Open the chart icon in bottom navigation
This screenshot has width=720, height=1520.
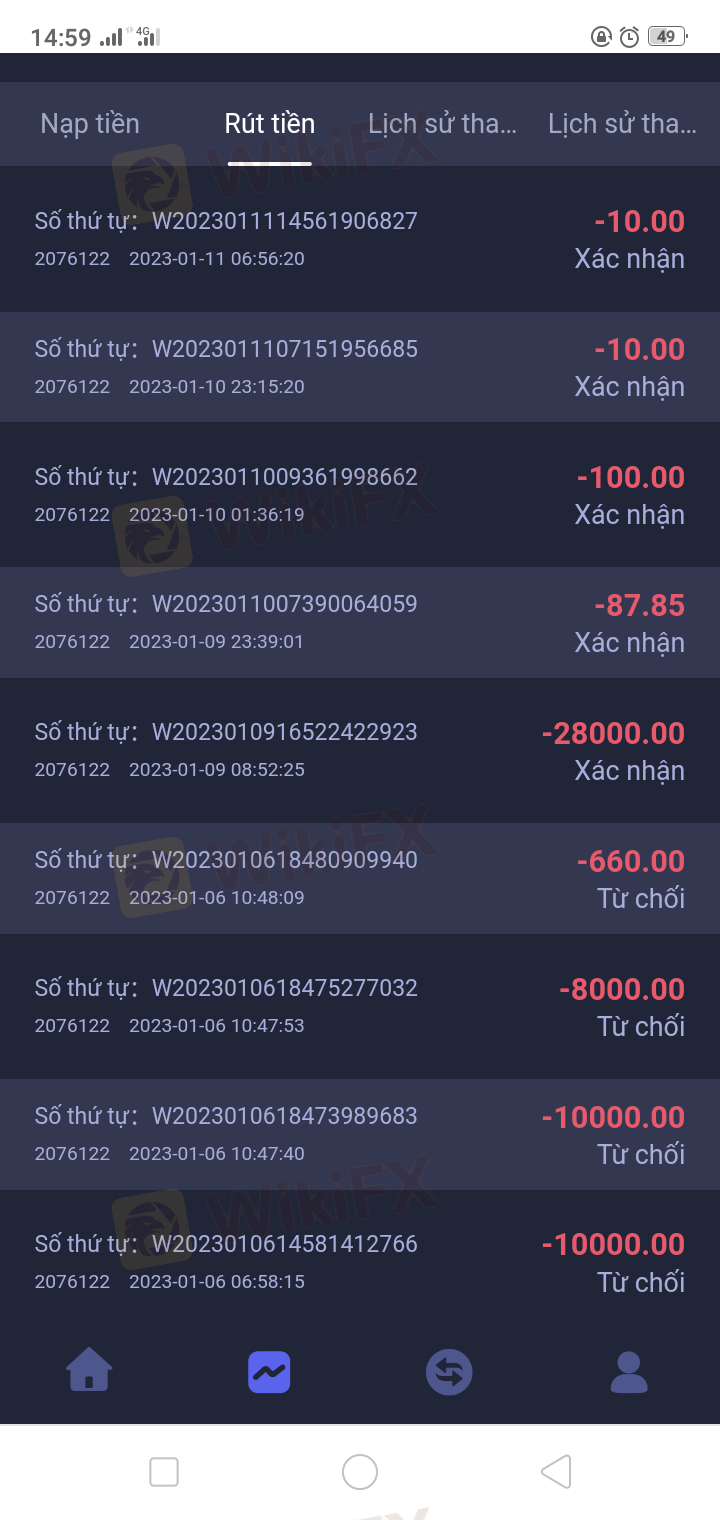(x=269, y=1371)
